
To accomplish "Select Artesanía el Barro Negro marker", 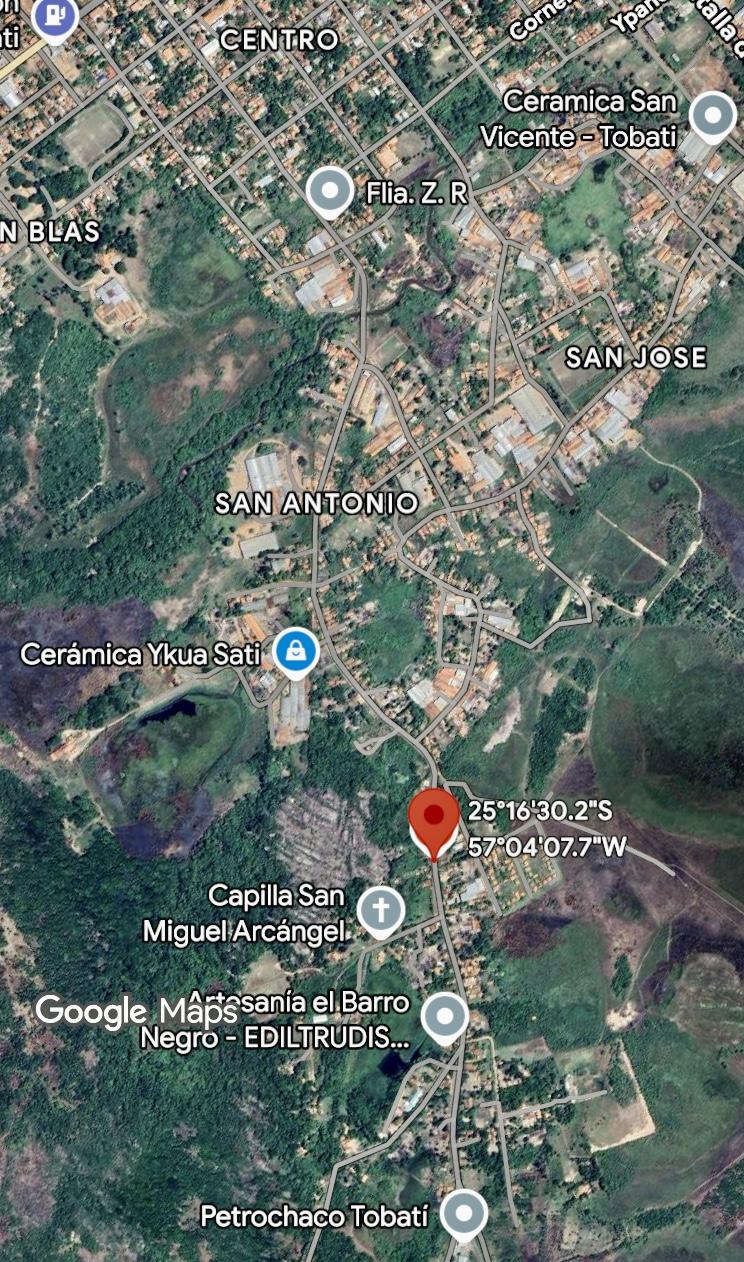I will [445, 1017].
